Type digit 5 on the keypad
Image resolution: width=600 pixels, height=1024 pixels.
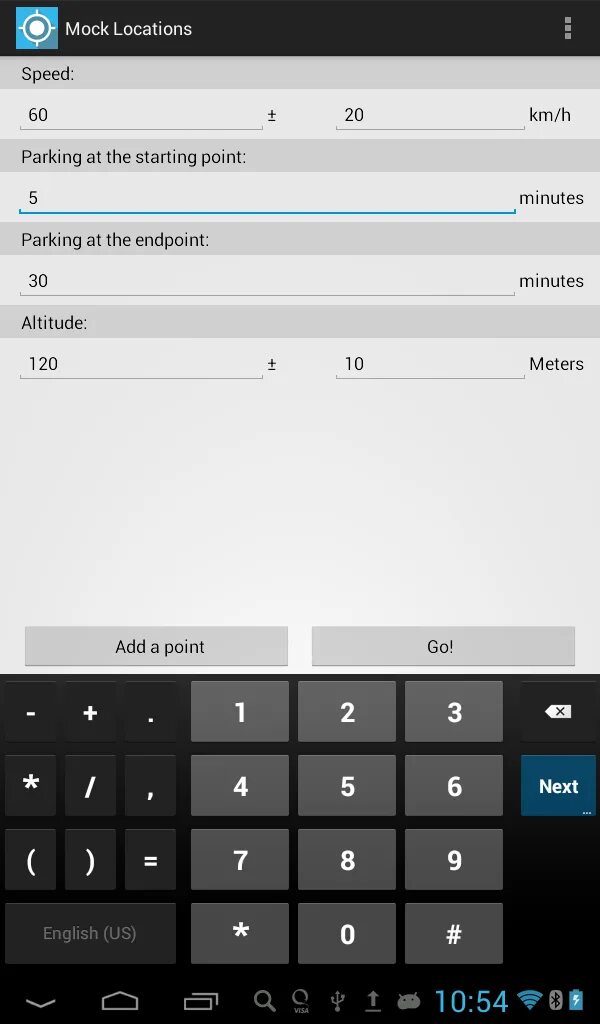pyautogui.click(x=347, y=786)
